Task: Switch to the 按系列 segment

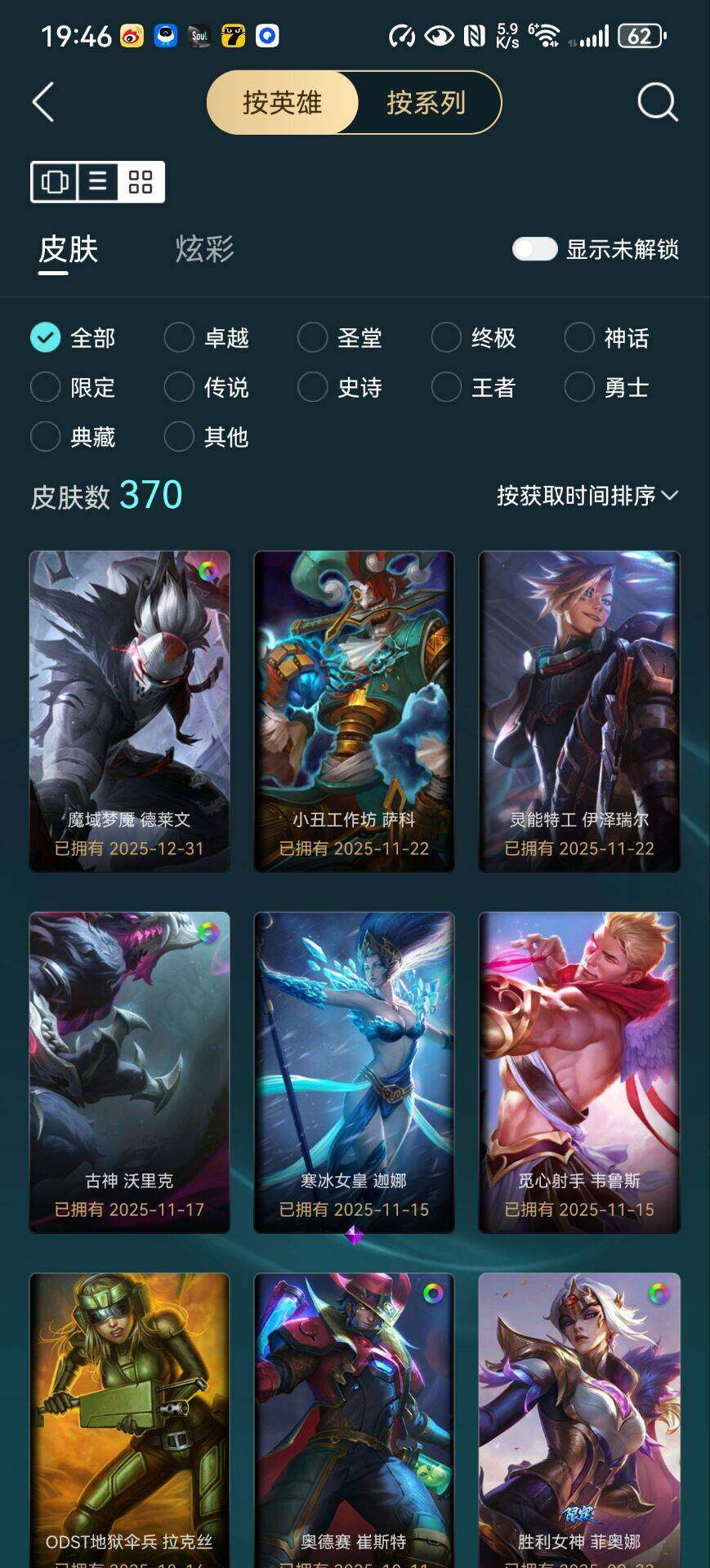Action: 426,103
